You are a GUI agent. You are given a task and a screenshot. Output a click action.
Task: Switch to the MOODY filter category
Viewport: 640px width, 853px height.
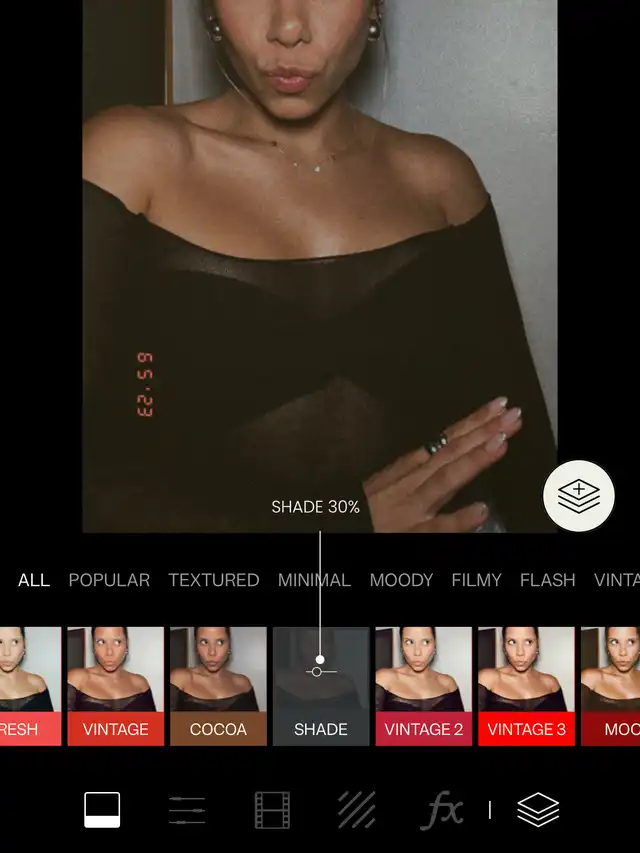(x=401, y=580)
